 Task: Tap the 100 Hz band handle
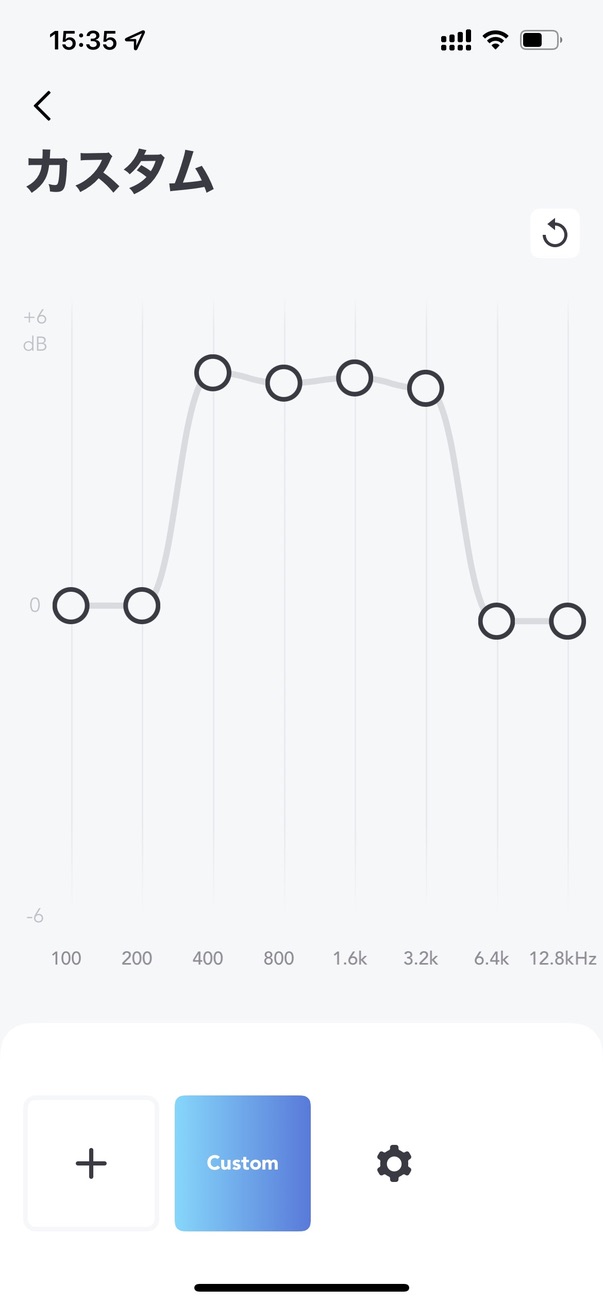pos(71,605)
